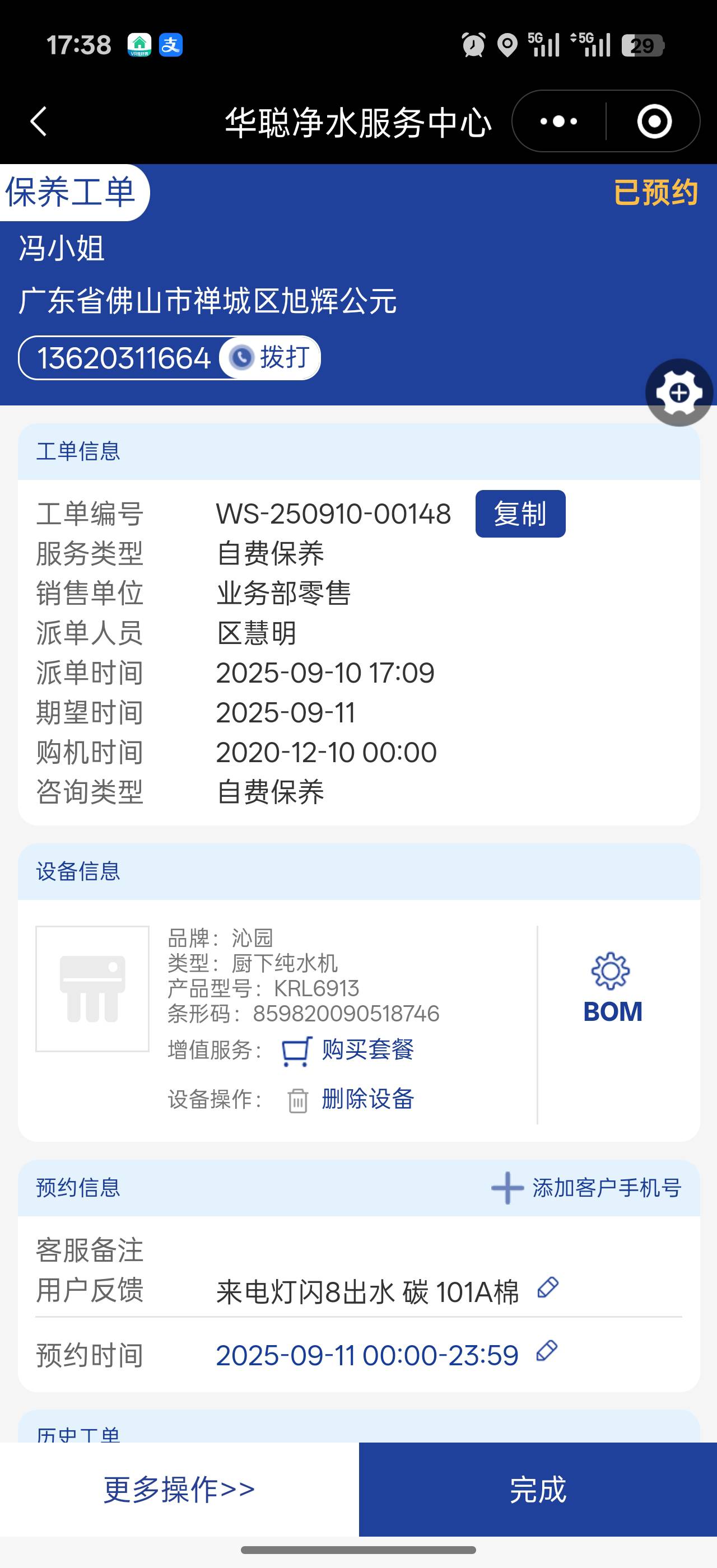Edit the 用户反馈 note with pencil icon
Image resolution: width=717 pixels, height=1568 pixels.
[547, 1289]
